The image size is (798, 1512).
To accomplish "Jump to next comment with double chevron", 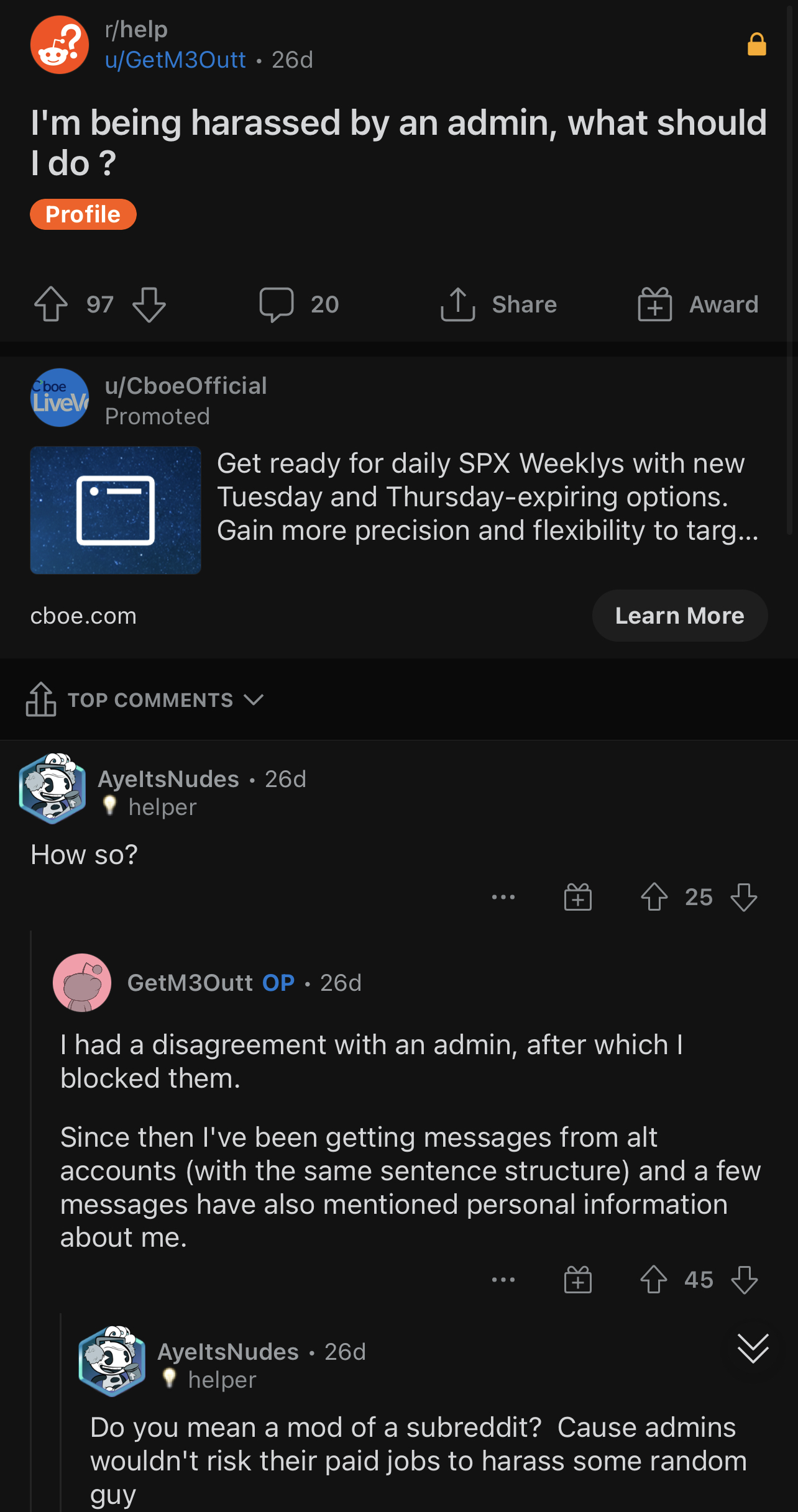I will point(753,1348).
